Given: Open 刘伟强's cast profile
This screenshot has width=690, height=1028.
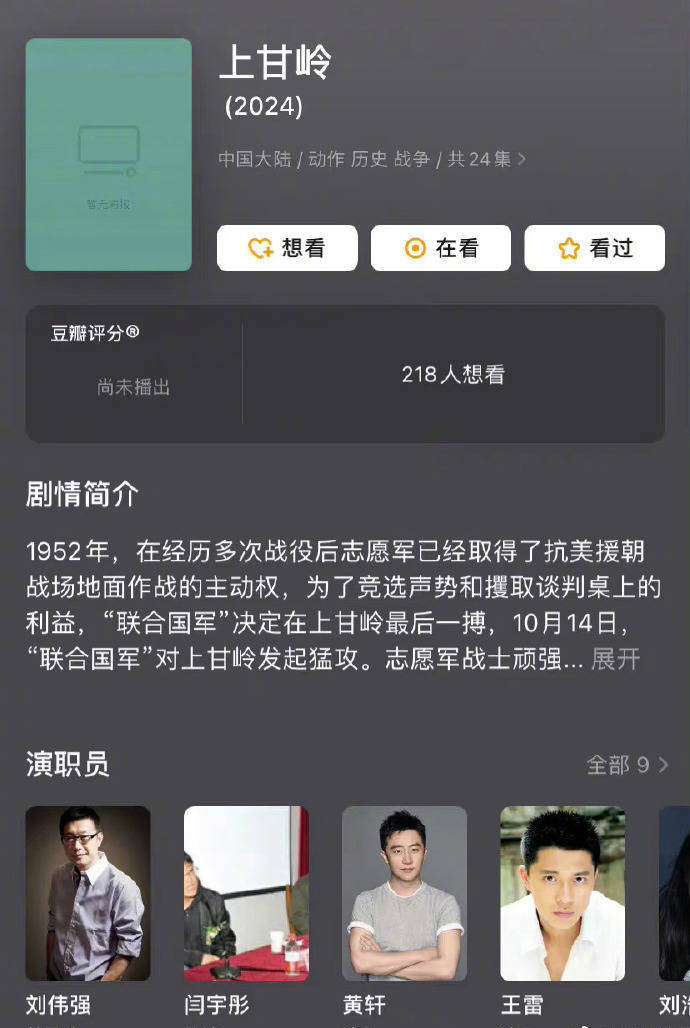Looking at the screenshot, I should (88, 893).
